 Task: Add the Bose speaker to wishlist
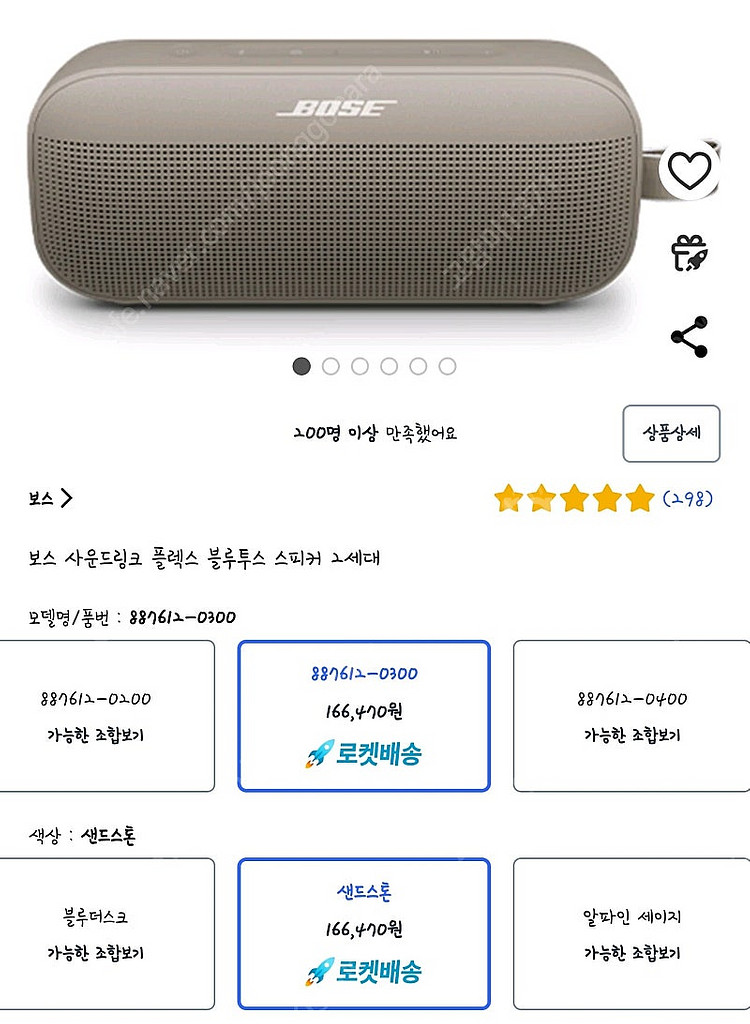click(x=689, y=170)
